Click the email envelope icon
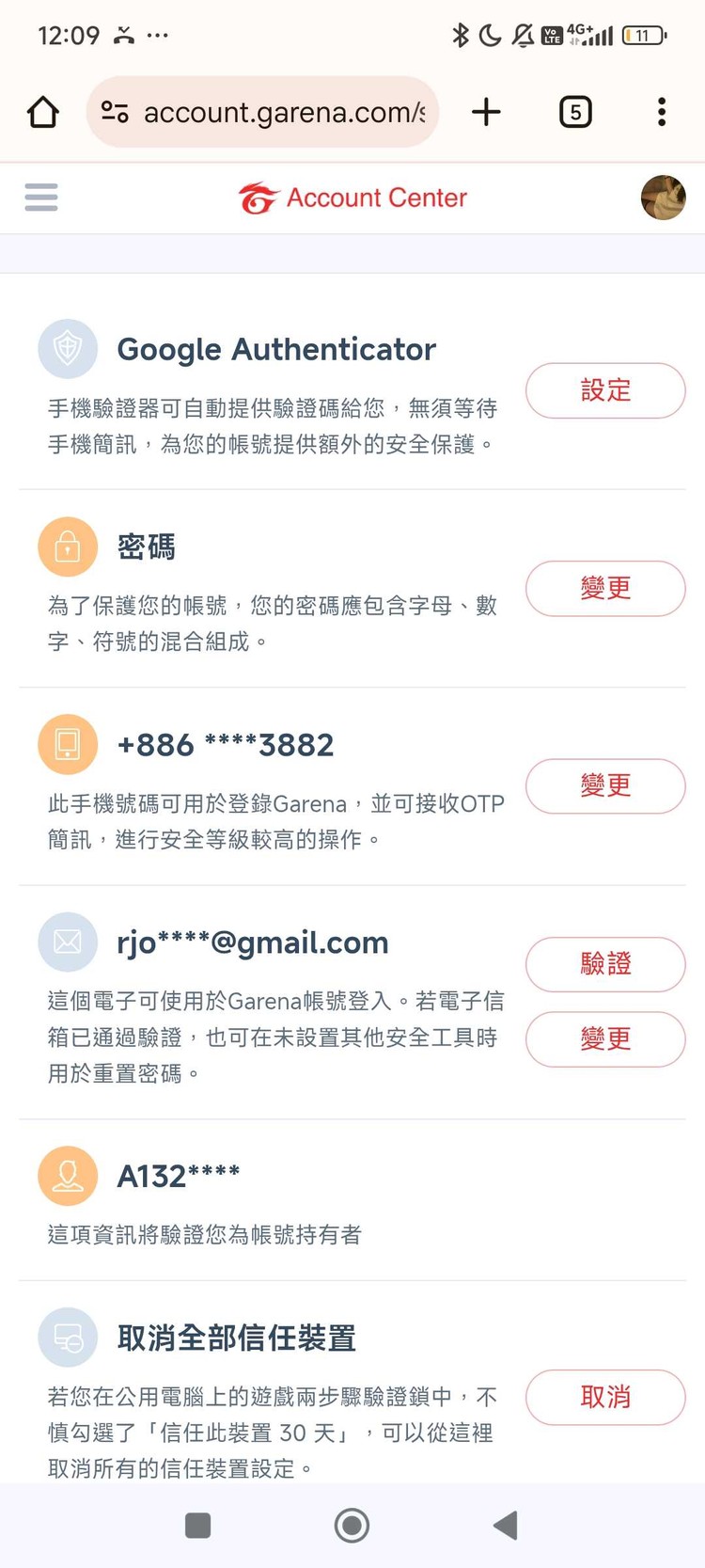This screenshot has height=1568, width=705. click(x=67, y=942)
